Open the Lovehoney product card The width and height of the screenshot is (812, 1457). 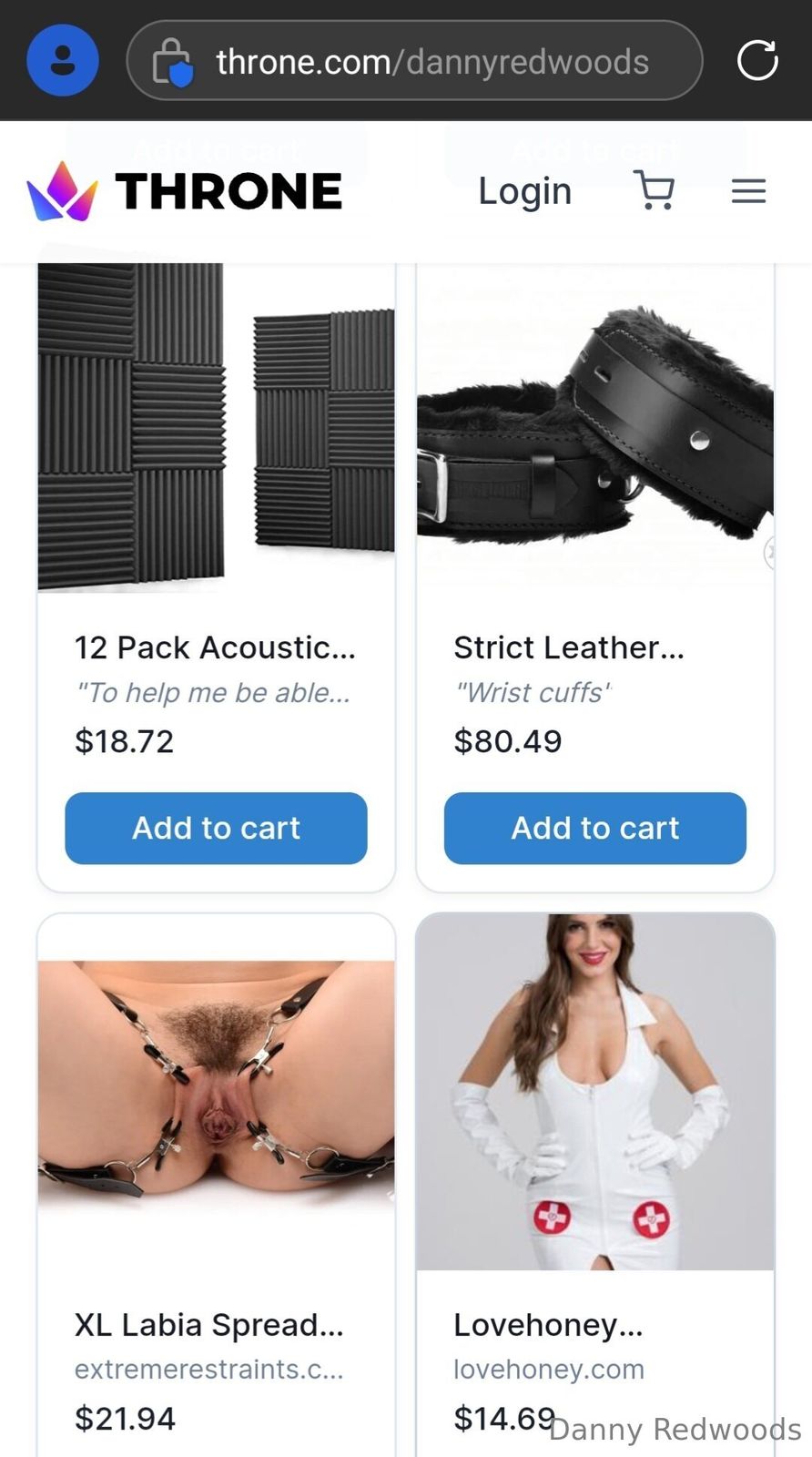548,1324
